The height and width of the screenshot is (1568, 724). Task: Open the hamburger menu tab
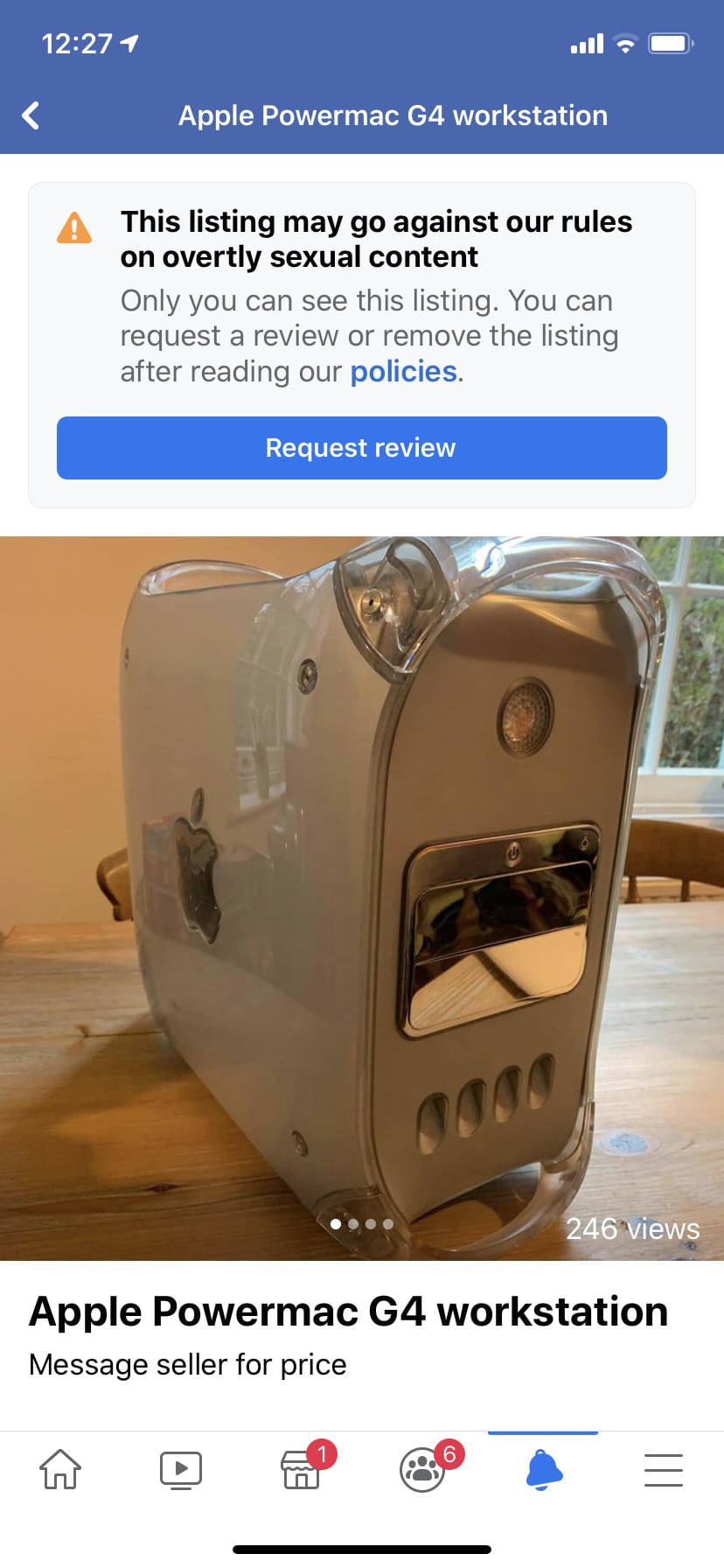[663, 1469]
